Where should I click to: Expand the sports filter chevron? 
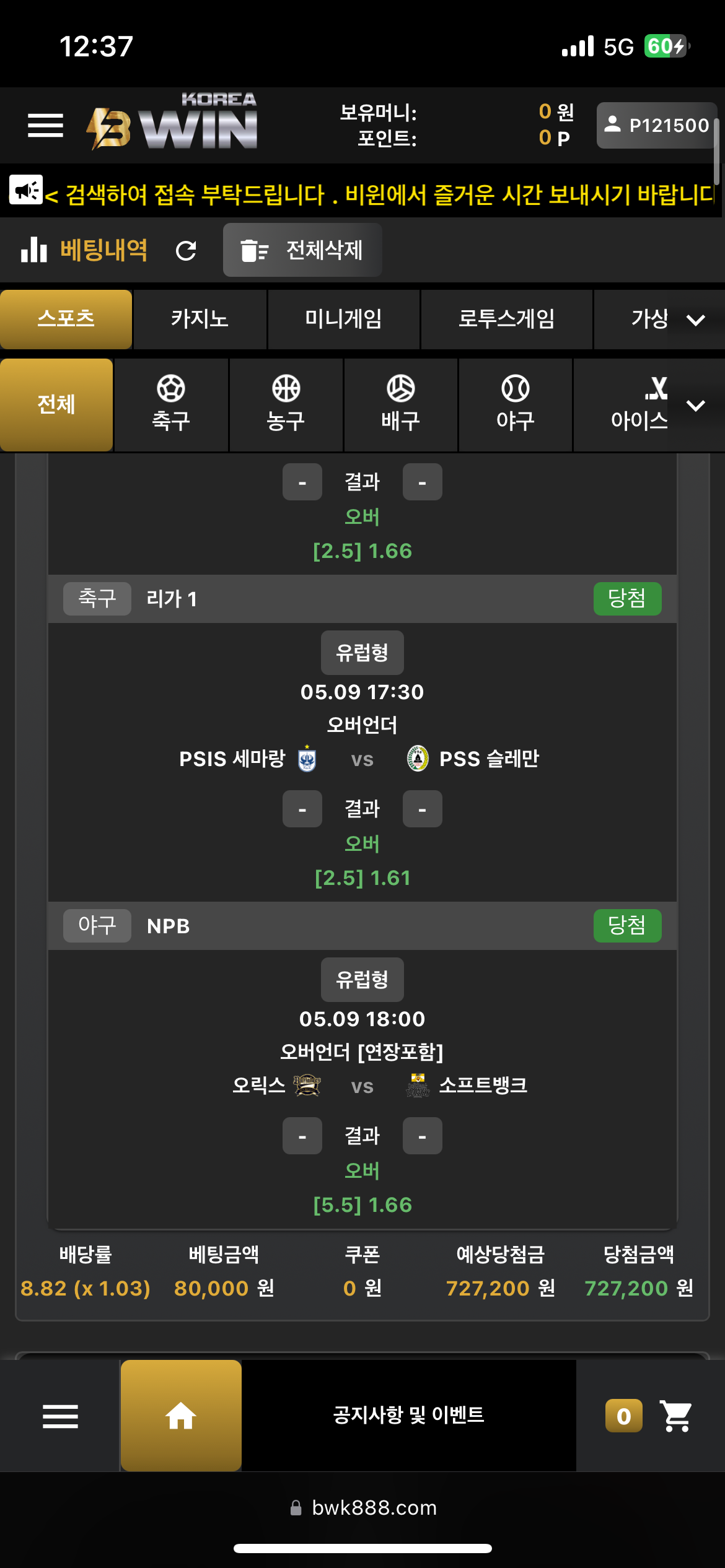pos(696,406)
